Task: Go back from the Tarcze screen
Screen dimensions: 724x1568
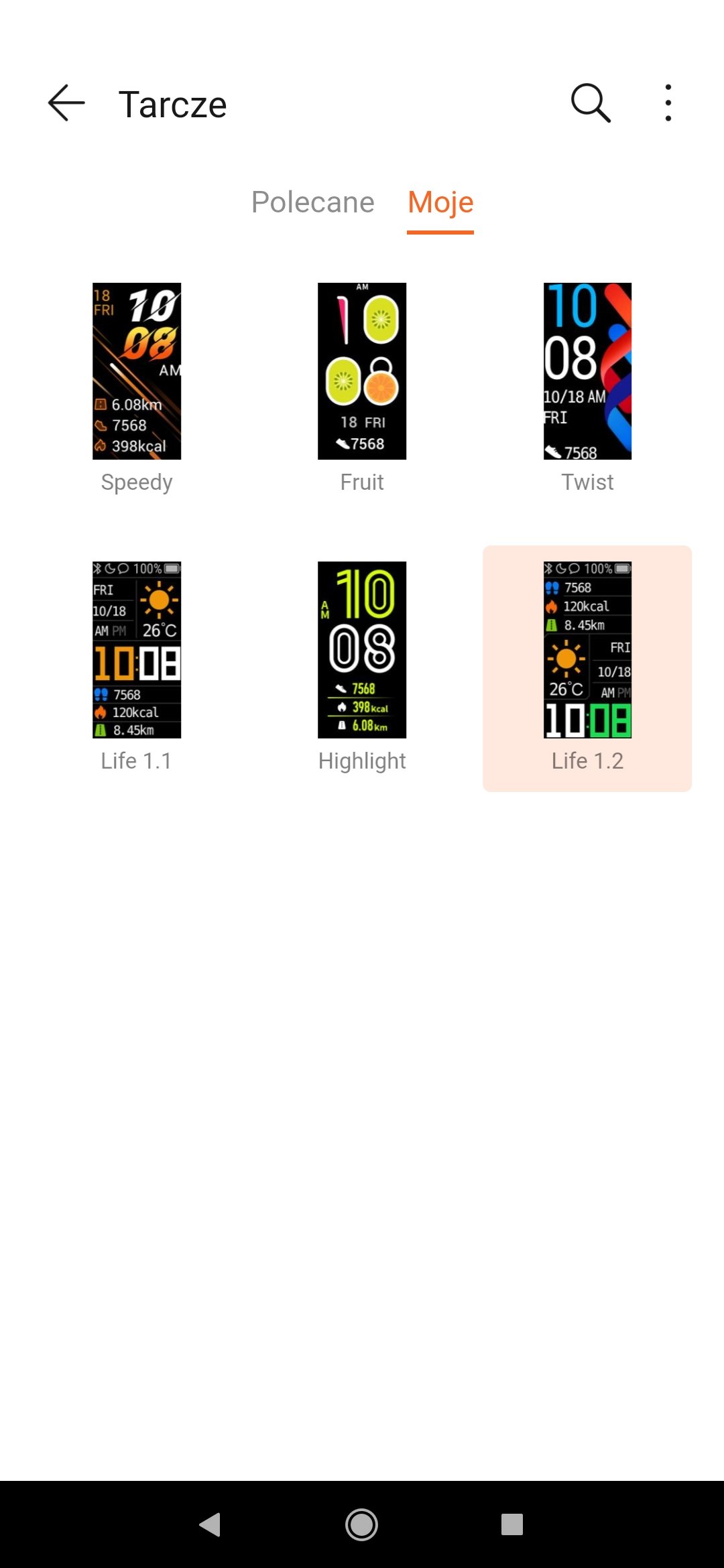Action: tap(66, 103)
